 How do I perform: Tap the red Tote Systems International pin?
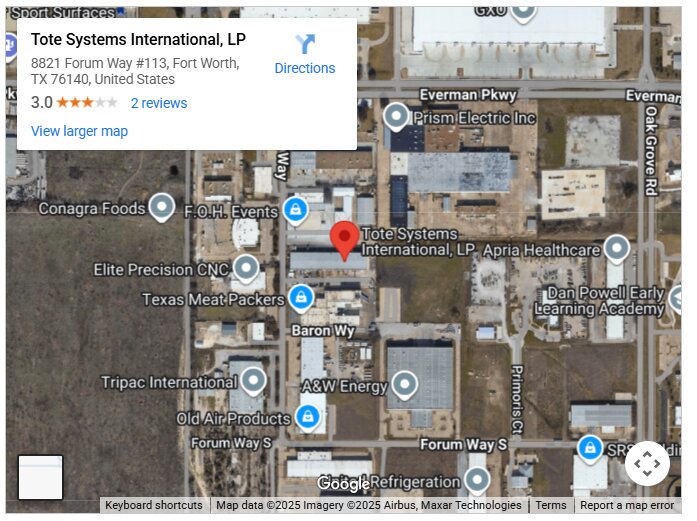click(345, 240)
